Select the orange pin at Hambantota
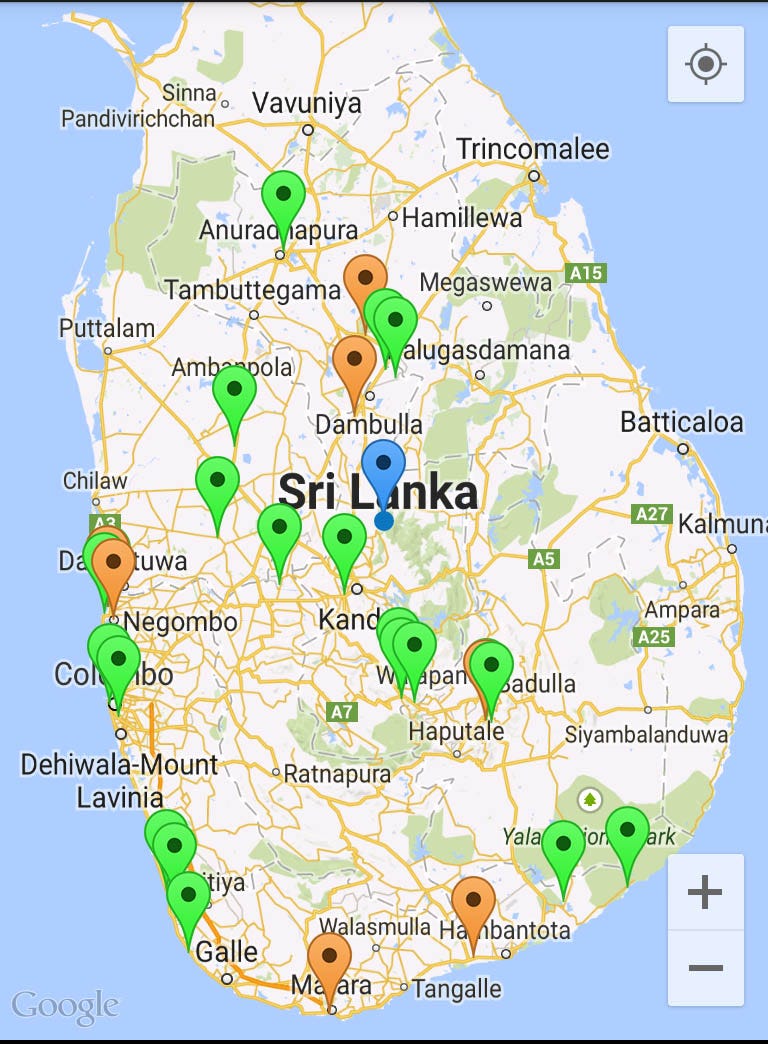 click(x=473, y=903)
